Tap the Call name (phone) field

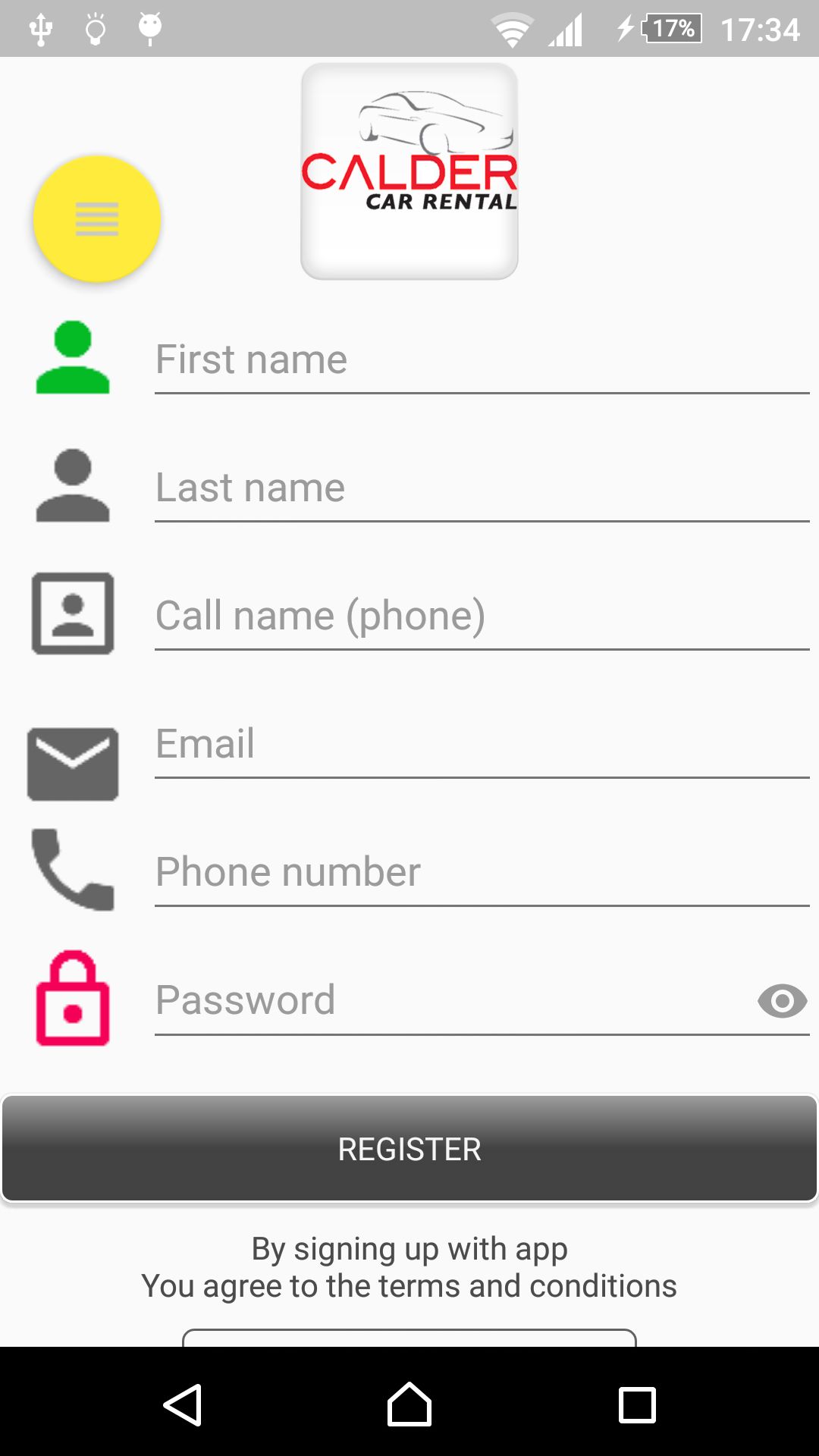tap(482, 616)
